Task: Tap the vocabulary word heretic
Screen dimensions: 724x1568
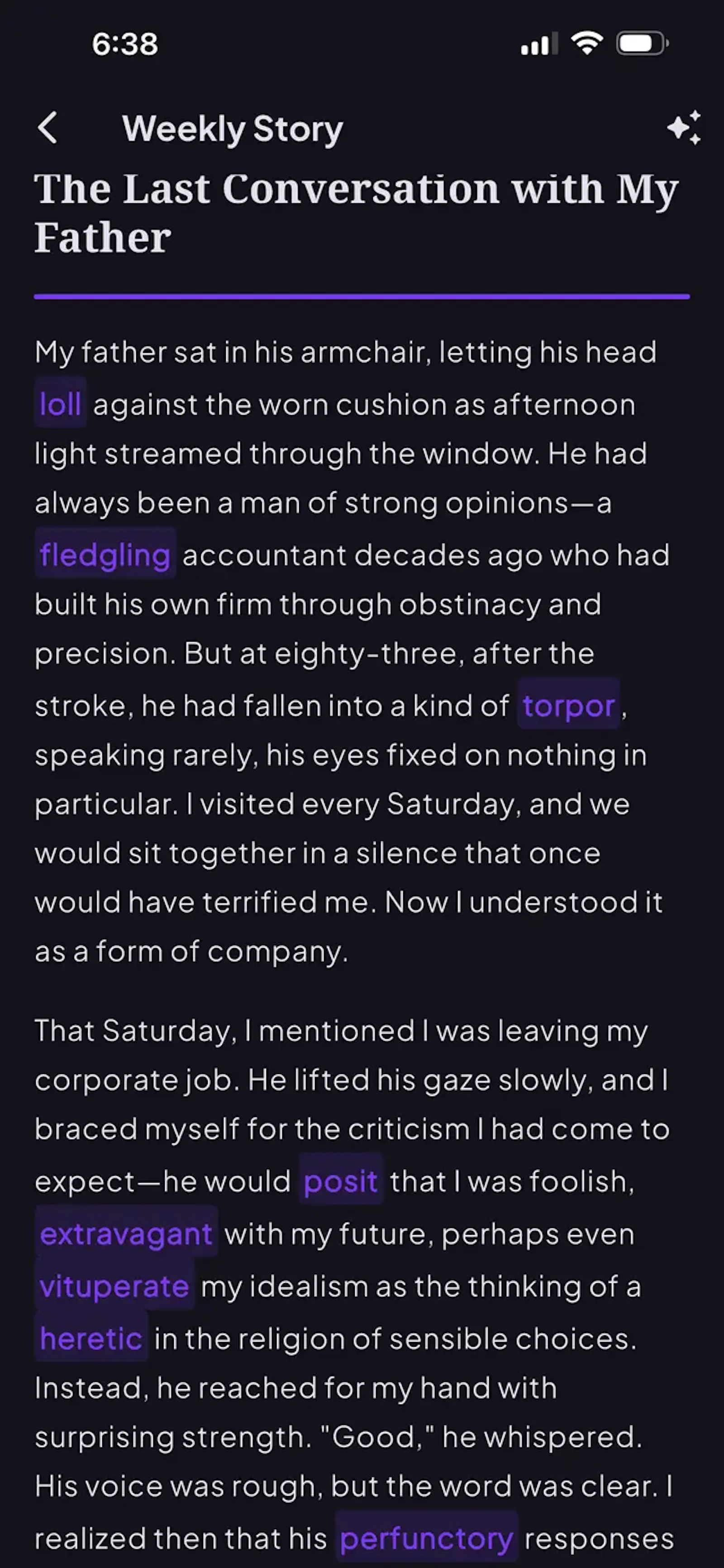Action: tap(91, 1338)
